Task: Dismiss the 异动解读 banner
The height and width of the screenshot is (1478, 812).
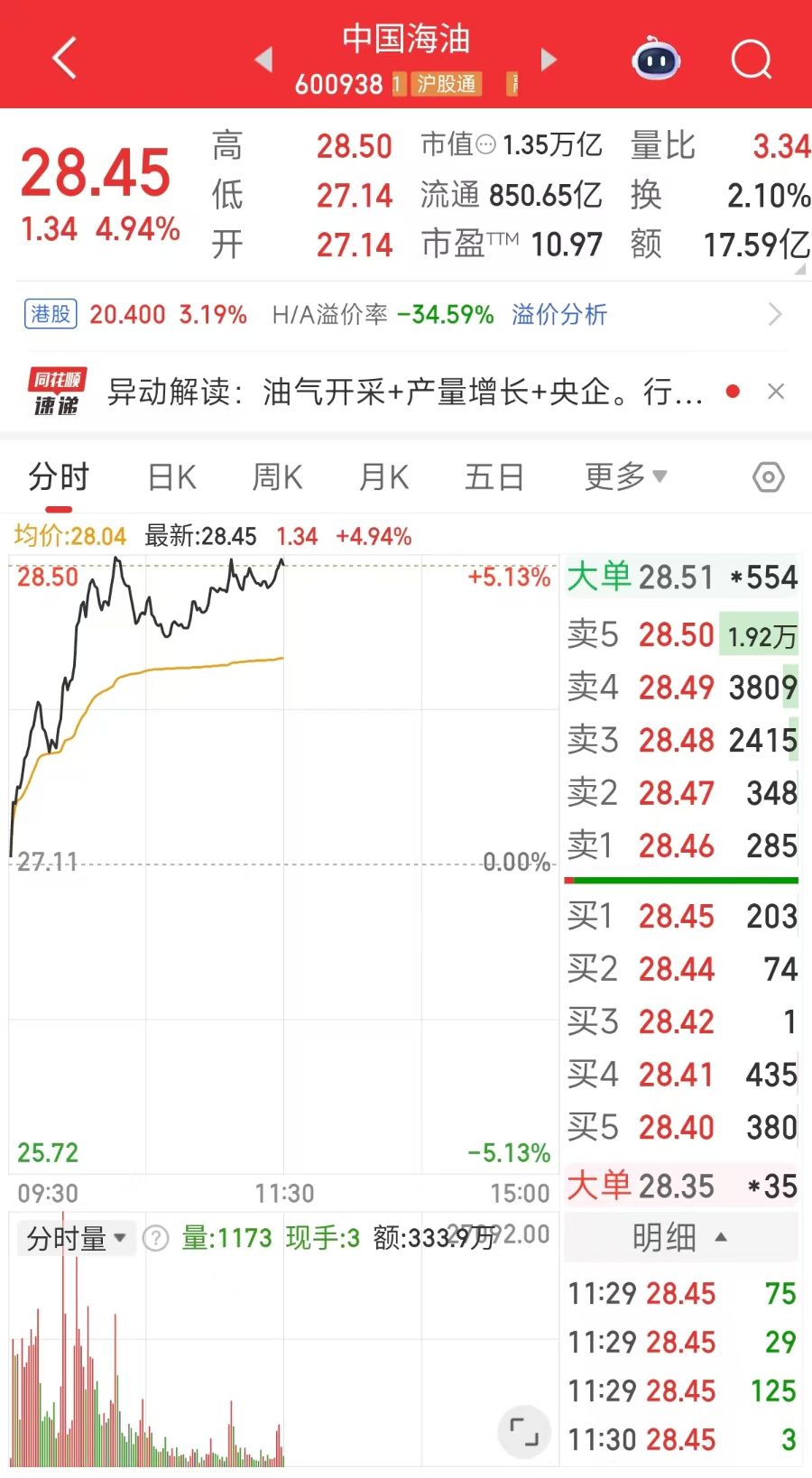Action: (775, 392)
